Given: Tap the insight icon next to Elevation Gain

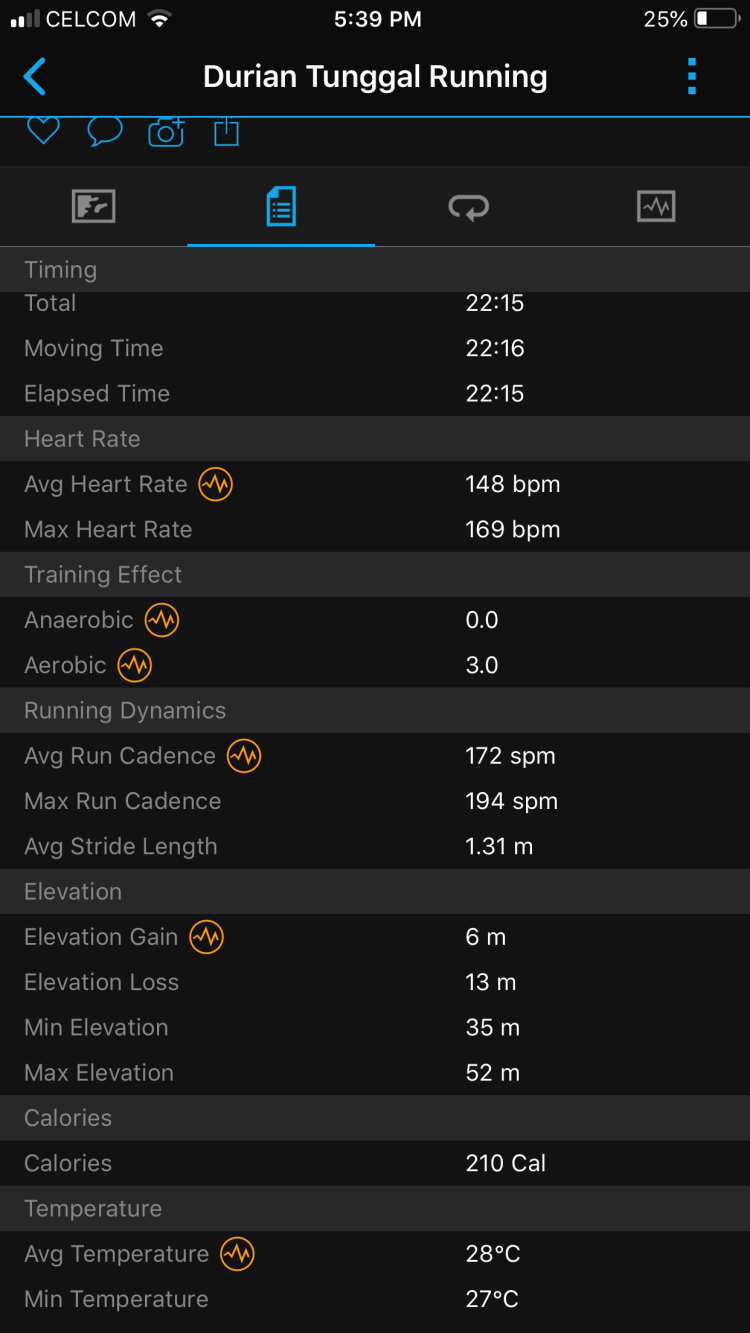Looking at the screenshot, I should [206, 937].
